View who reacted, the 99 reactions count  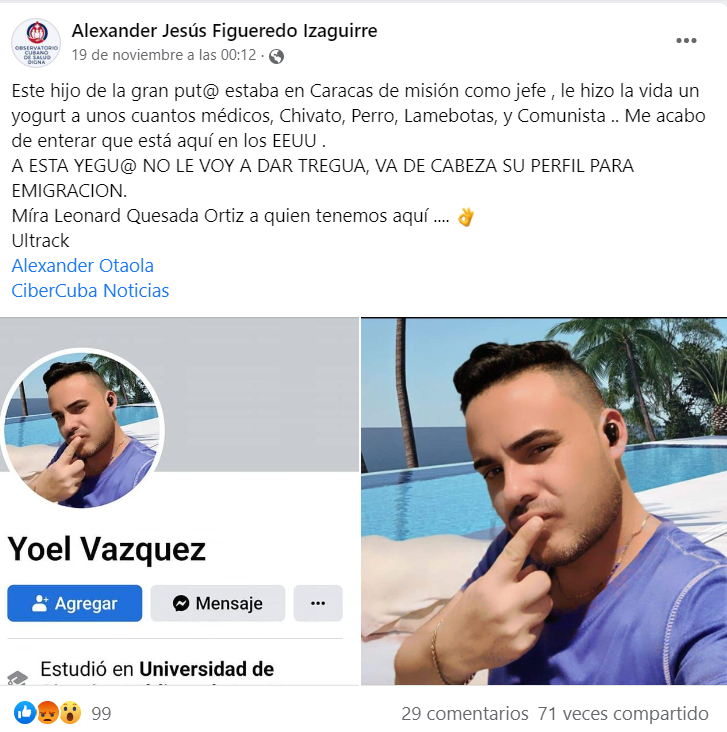(x=100, y=714)
